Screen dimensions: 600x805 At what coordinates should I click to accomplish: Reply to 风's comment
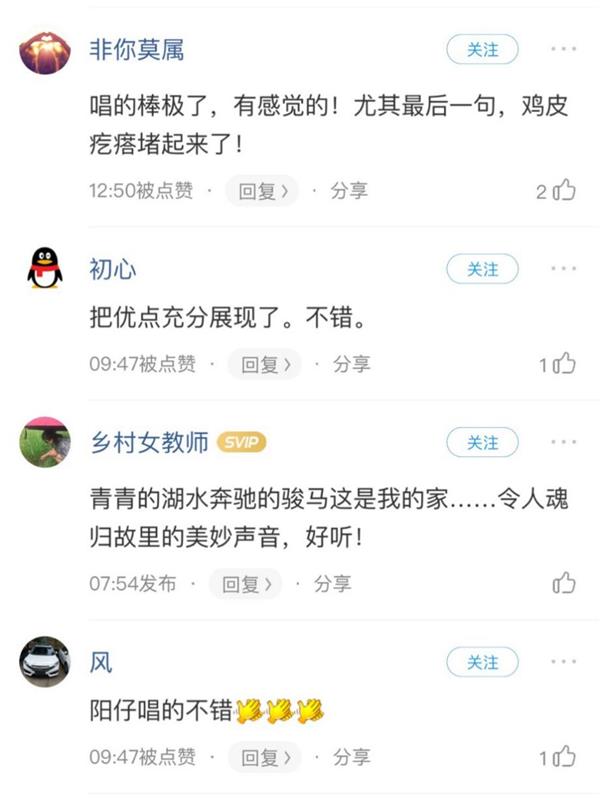click(265, 757)
